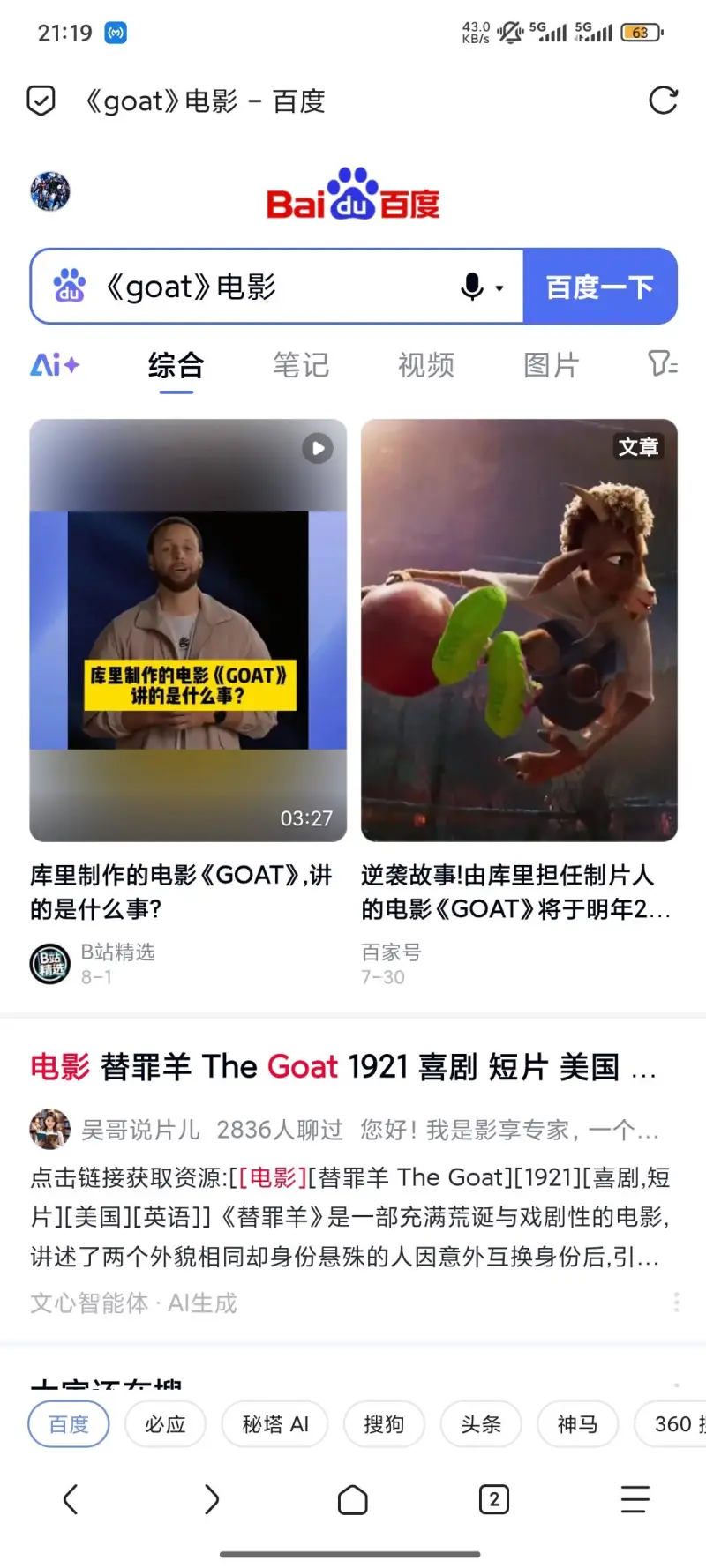Hit the 百度一下 search button
This screenshot has height=1568, width=706.
click(x=600, y=287)
